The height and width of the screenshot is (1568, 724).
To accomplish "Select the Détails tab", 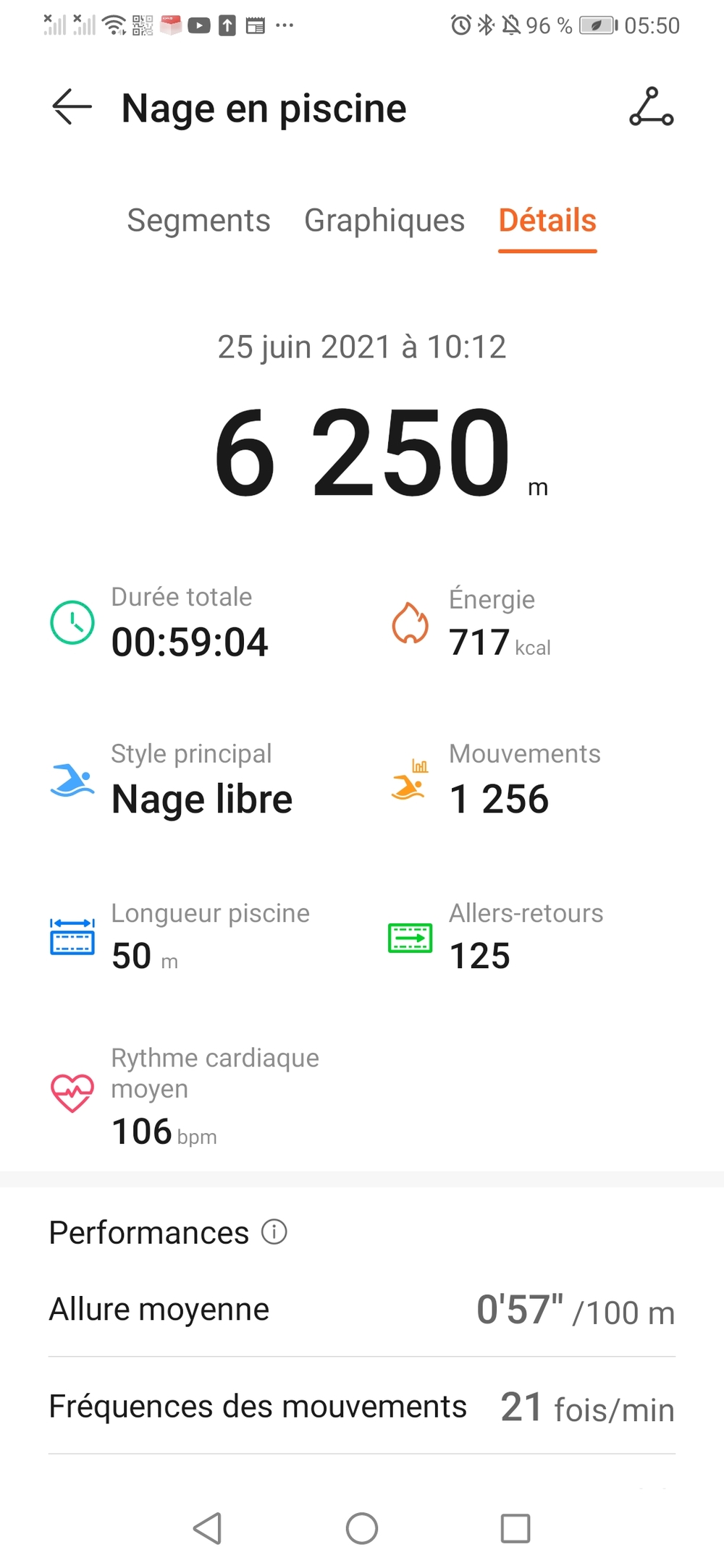I will (x=547, y=221).
